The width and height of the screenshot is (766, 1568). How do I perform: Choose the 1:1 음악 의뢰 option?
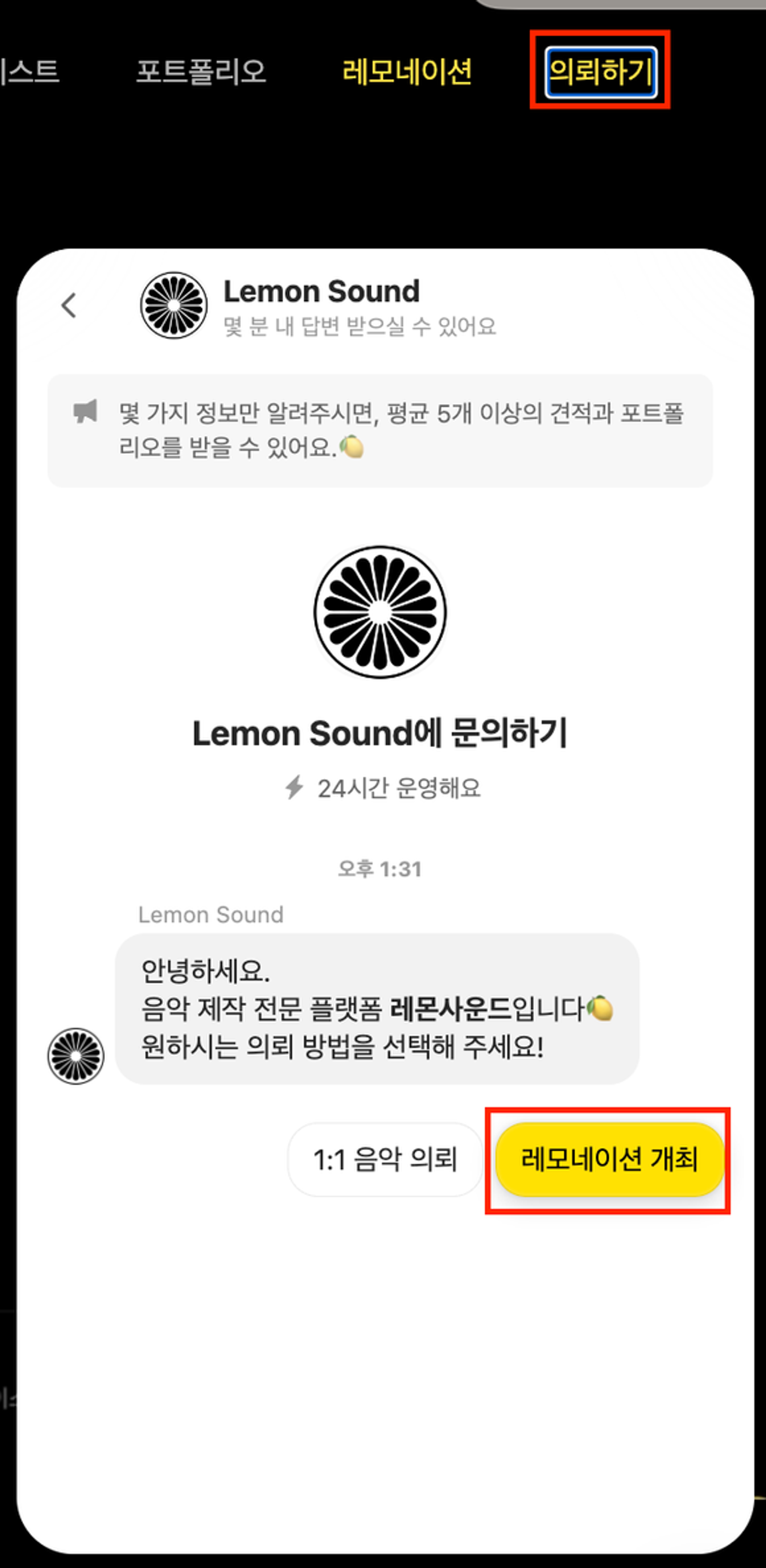click(x=385, y=1160)
